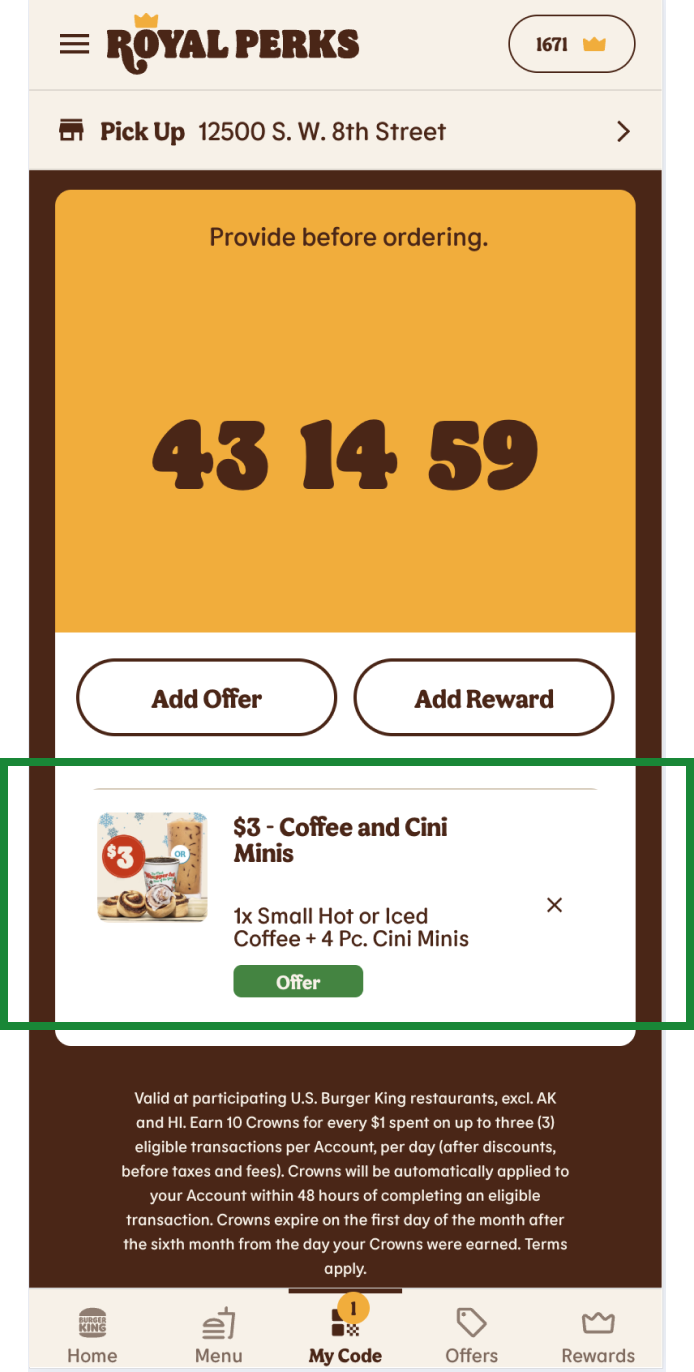Open the hamburger drawer menu
The width and height of the screenshot is (694, 1372).
pyautogui.click(x=74, y=45)
